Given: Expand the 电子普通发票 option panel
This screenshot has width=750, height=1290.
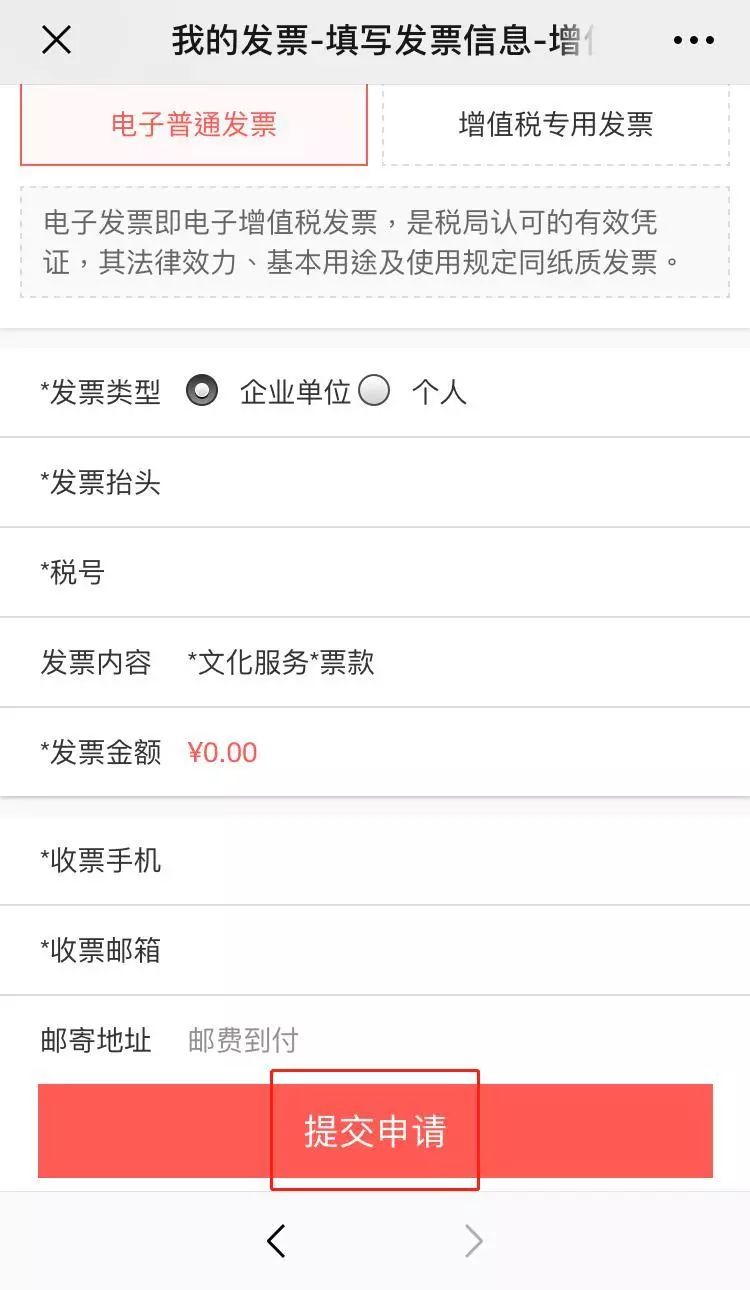Looking at the screenshot, I should coord(193,125).
